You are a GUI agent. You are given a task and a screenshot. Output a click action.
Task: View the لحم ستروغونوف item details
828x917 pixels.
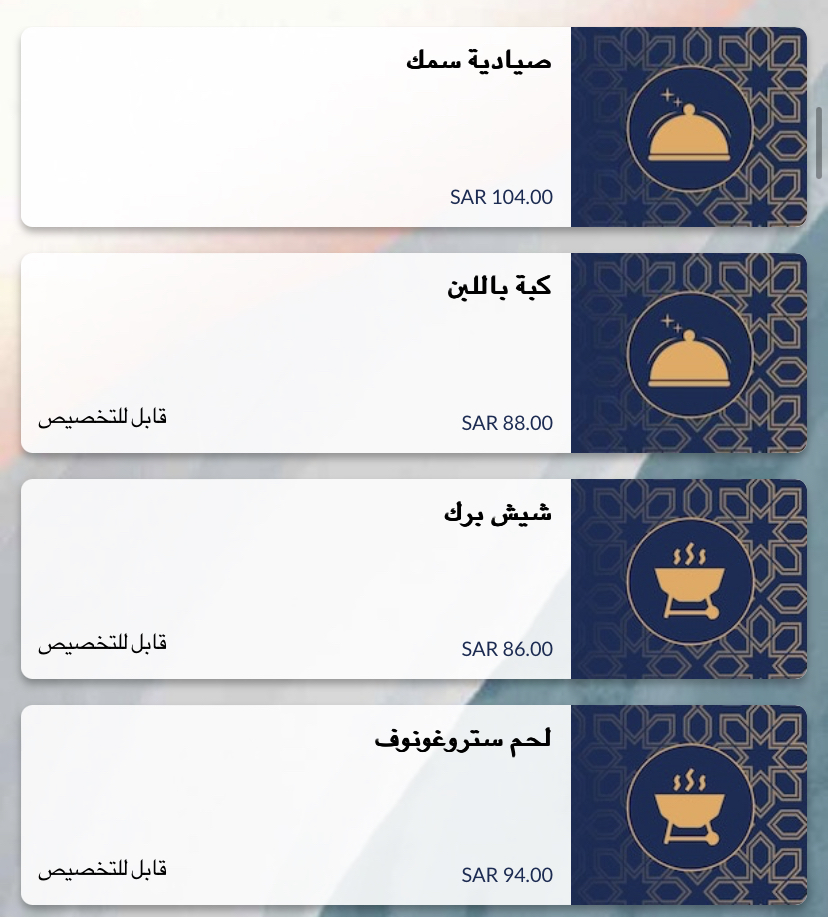point(413,805)
